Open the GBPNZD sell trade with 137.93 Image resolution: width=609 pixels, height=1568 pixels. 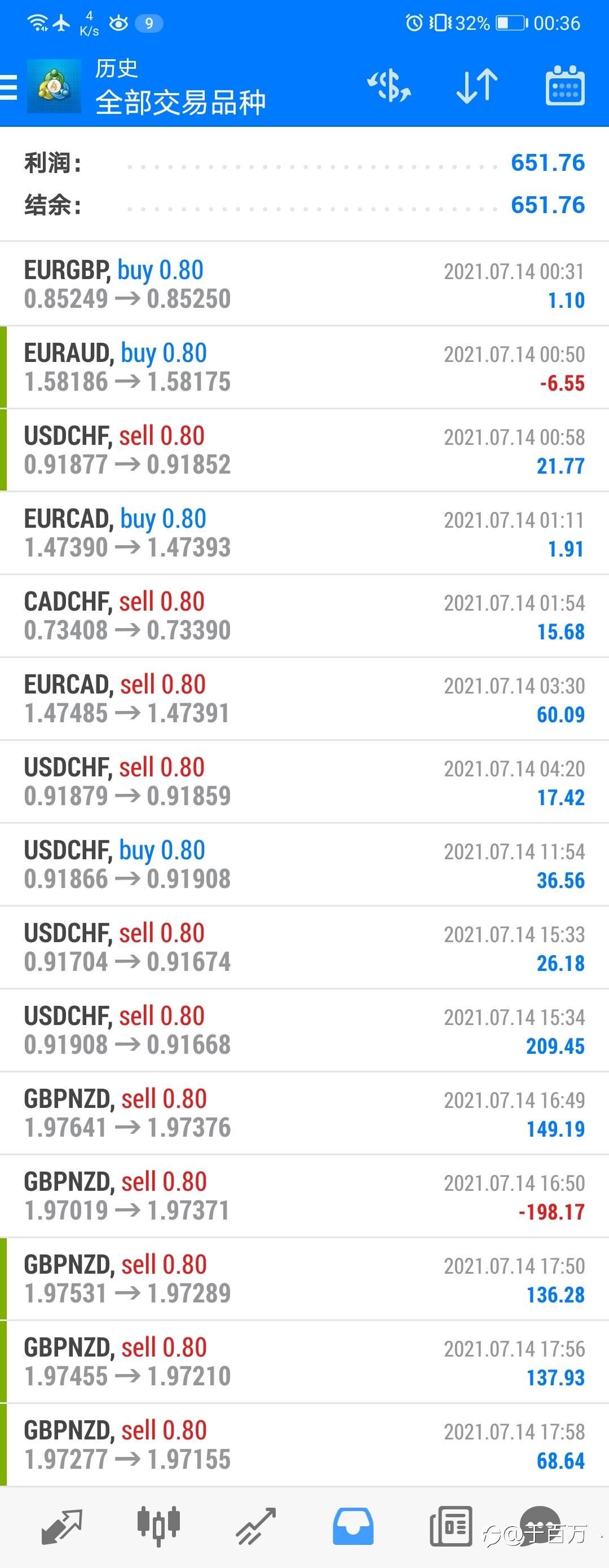point(304,1362)
